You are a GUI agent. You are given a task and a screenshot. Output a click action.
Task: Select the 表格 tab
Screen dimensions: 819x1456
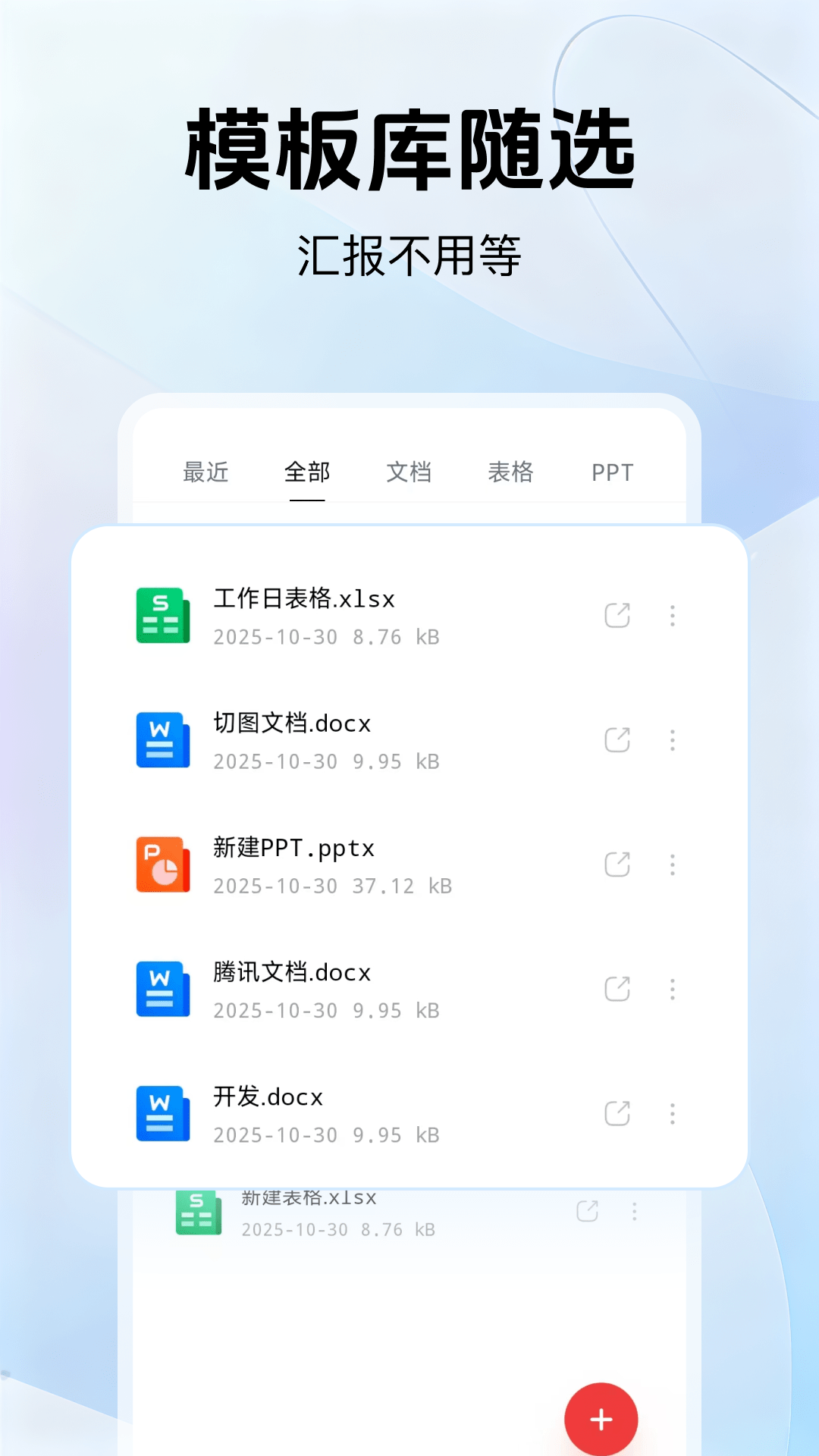510,472
